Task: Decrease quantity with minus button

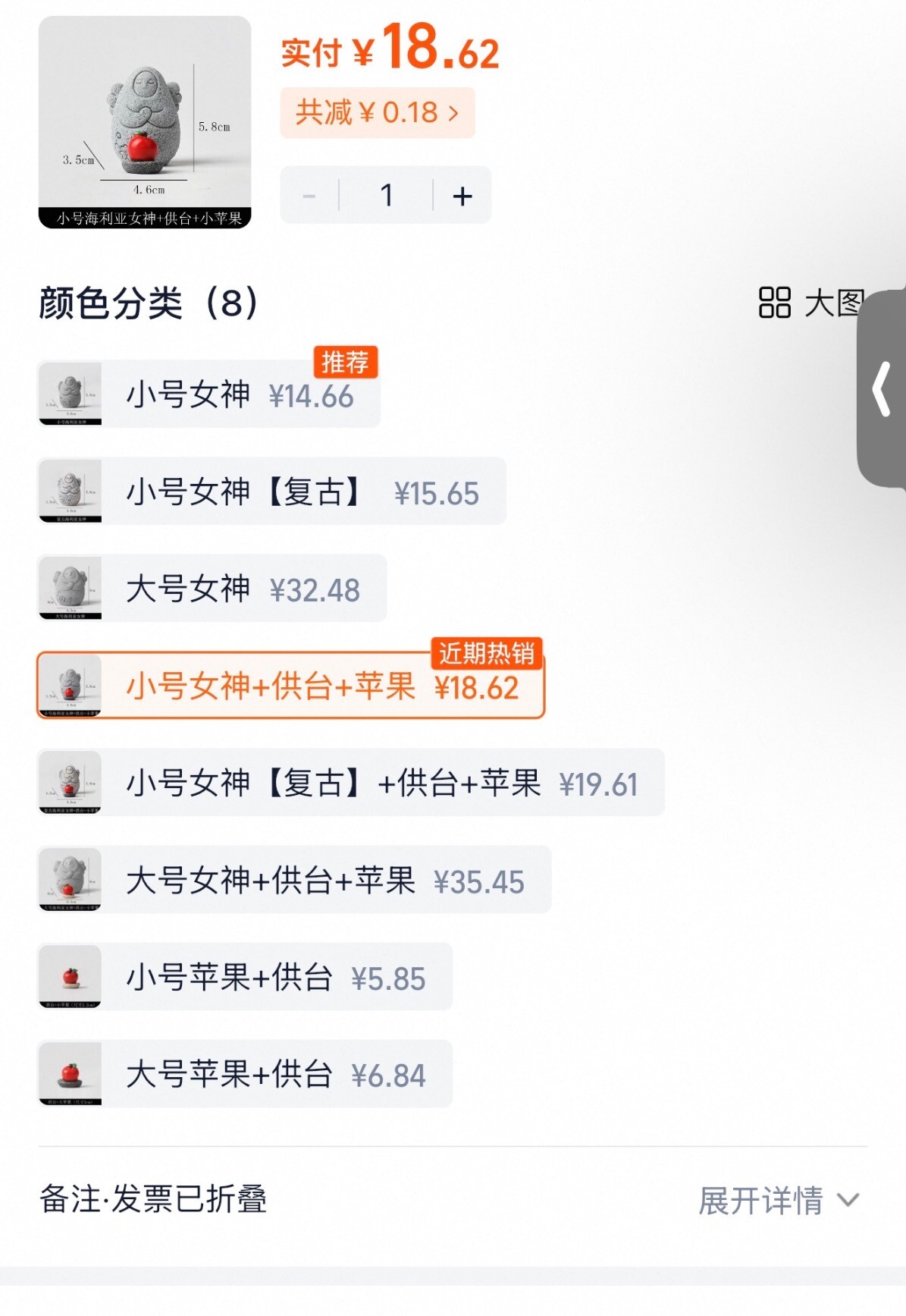Action: point(309,196)
